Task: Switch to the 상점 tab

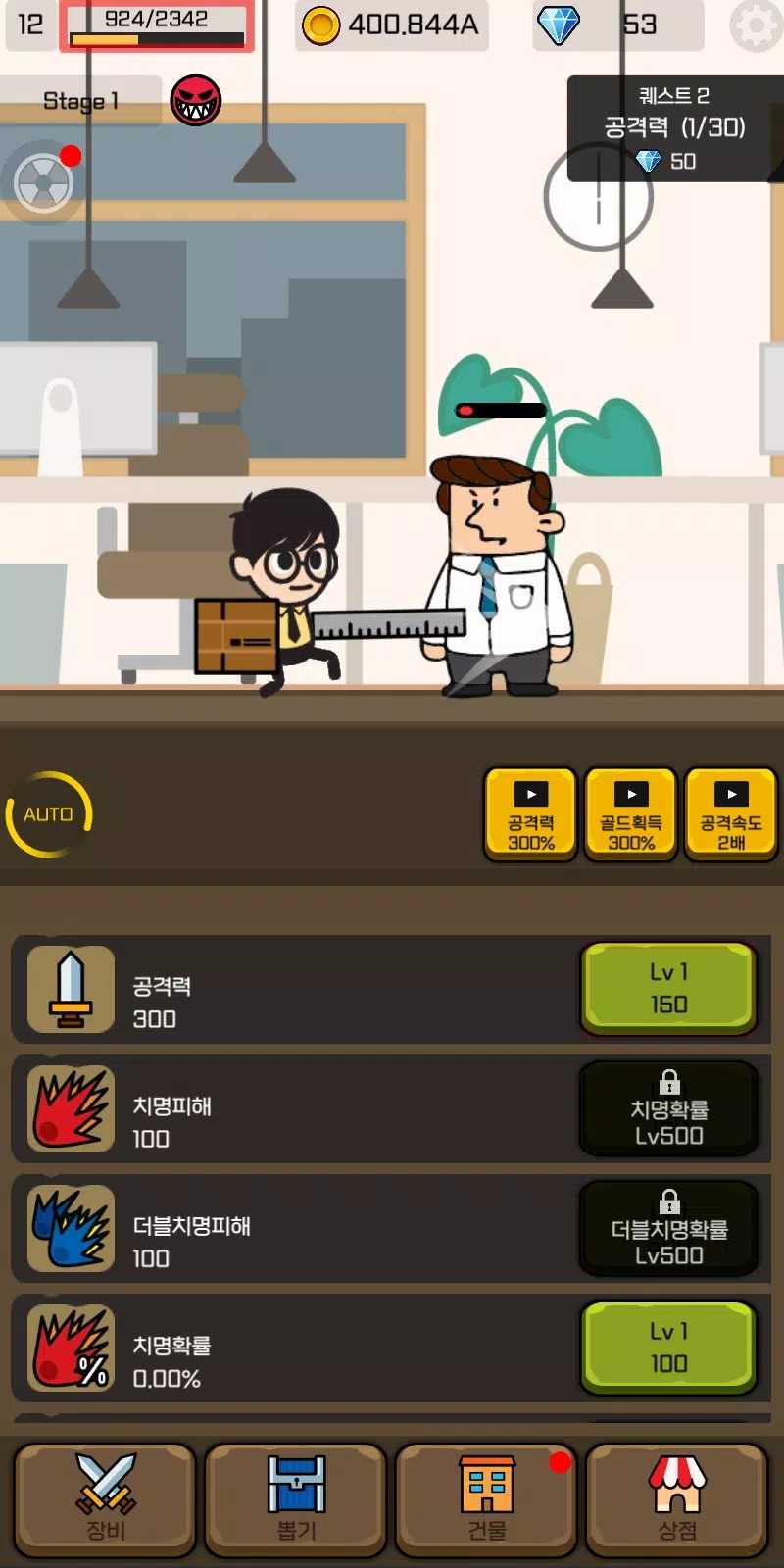Action: 677,1499
